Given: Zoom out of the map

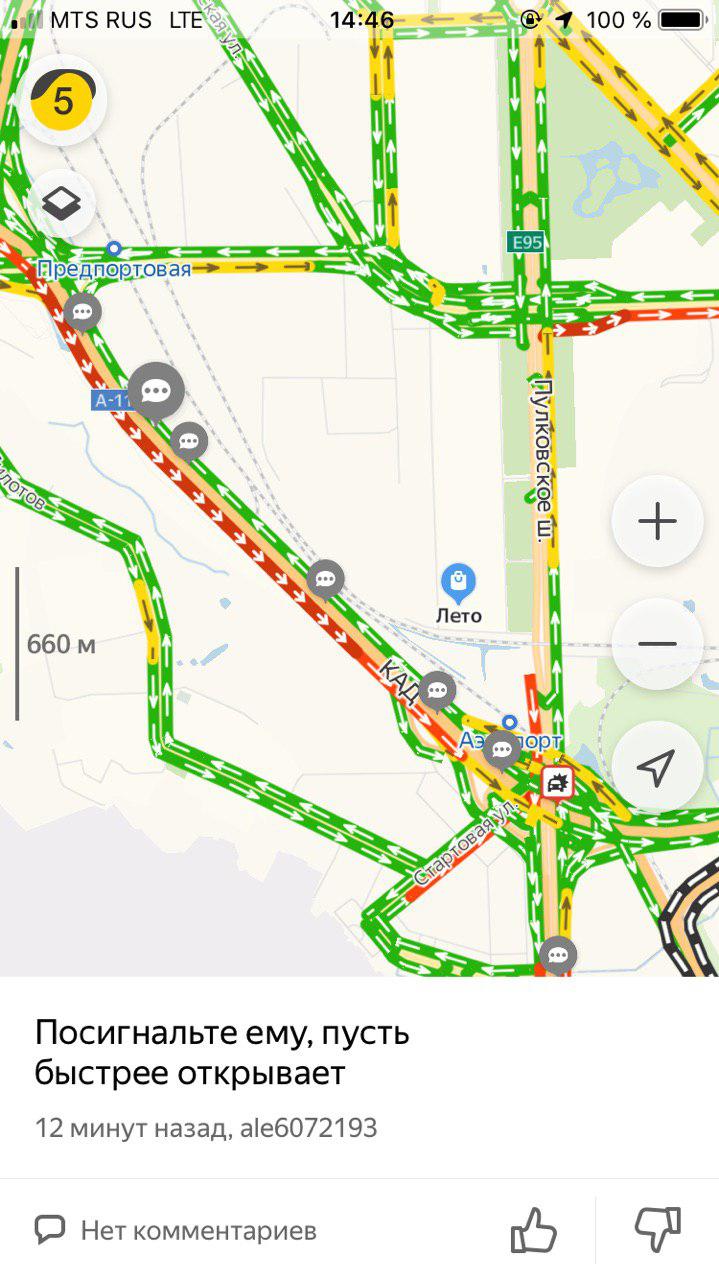Looking at the screenshot, I should point(657,644).
